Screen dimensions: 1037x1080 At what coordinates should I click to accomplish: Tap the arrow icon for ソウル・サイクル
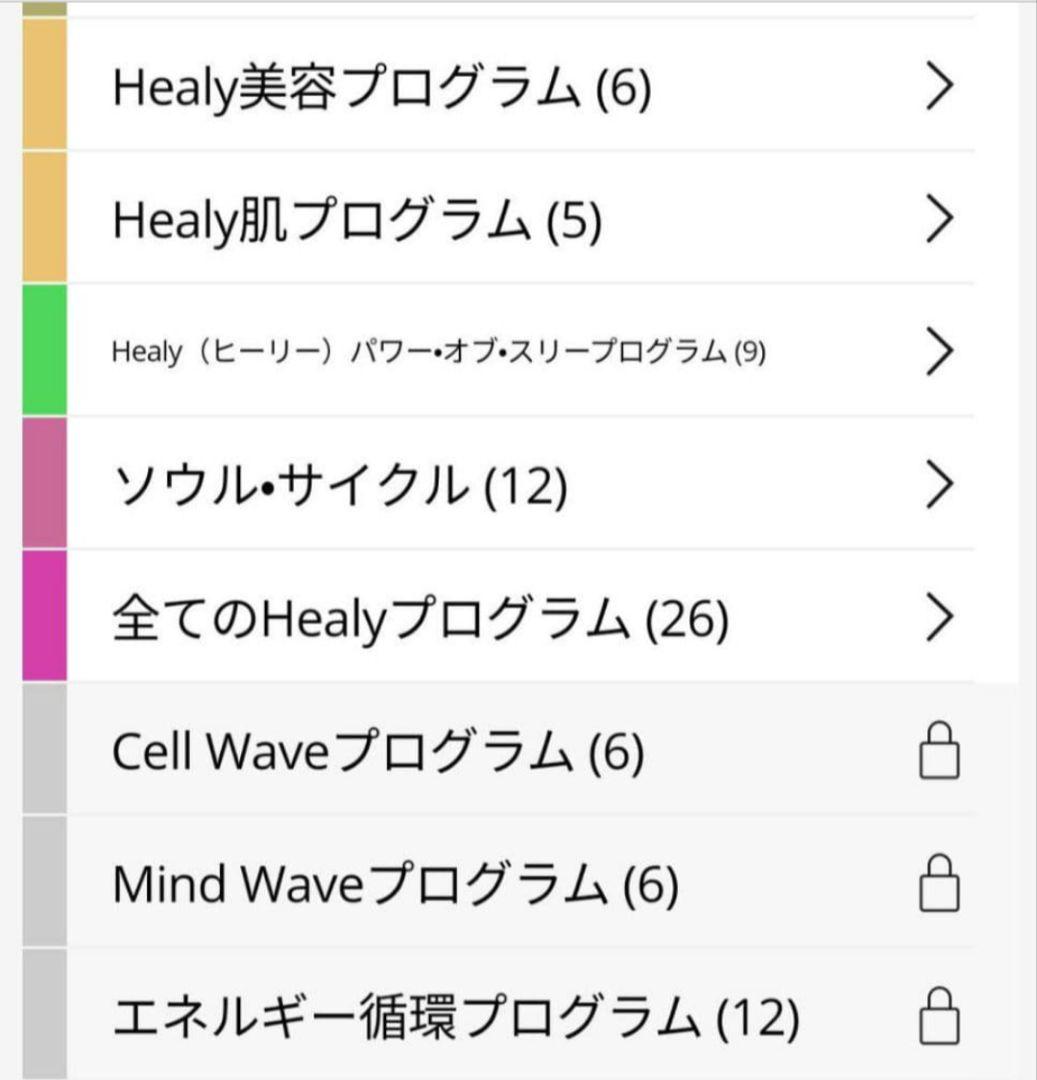(x=940, y=484)
